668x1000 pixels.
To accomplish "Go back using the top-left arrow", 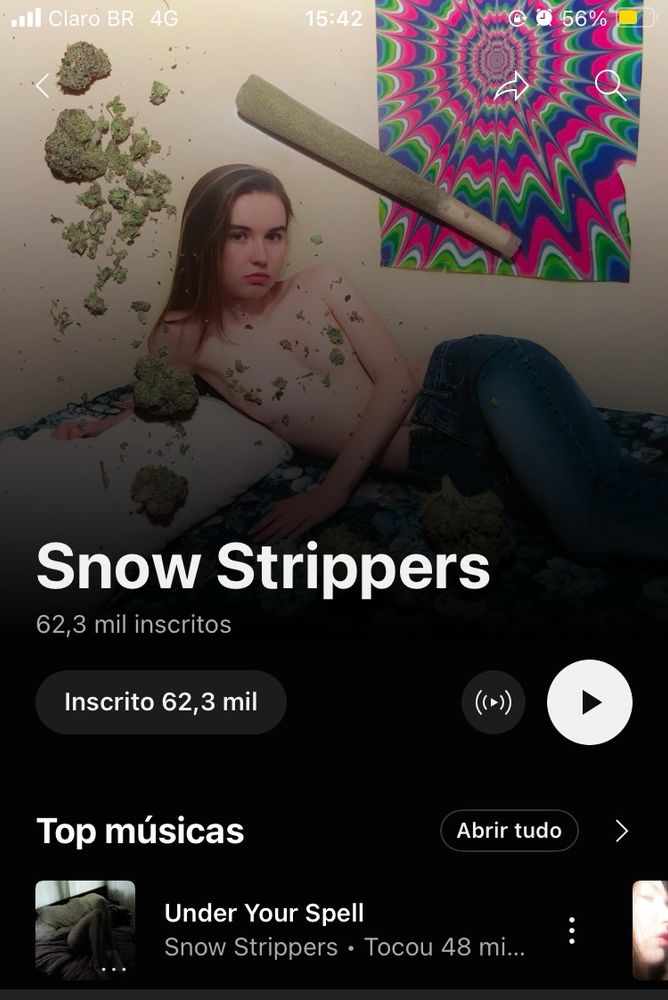I will point(43,85).
